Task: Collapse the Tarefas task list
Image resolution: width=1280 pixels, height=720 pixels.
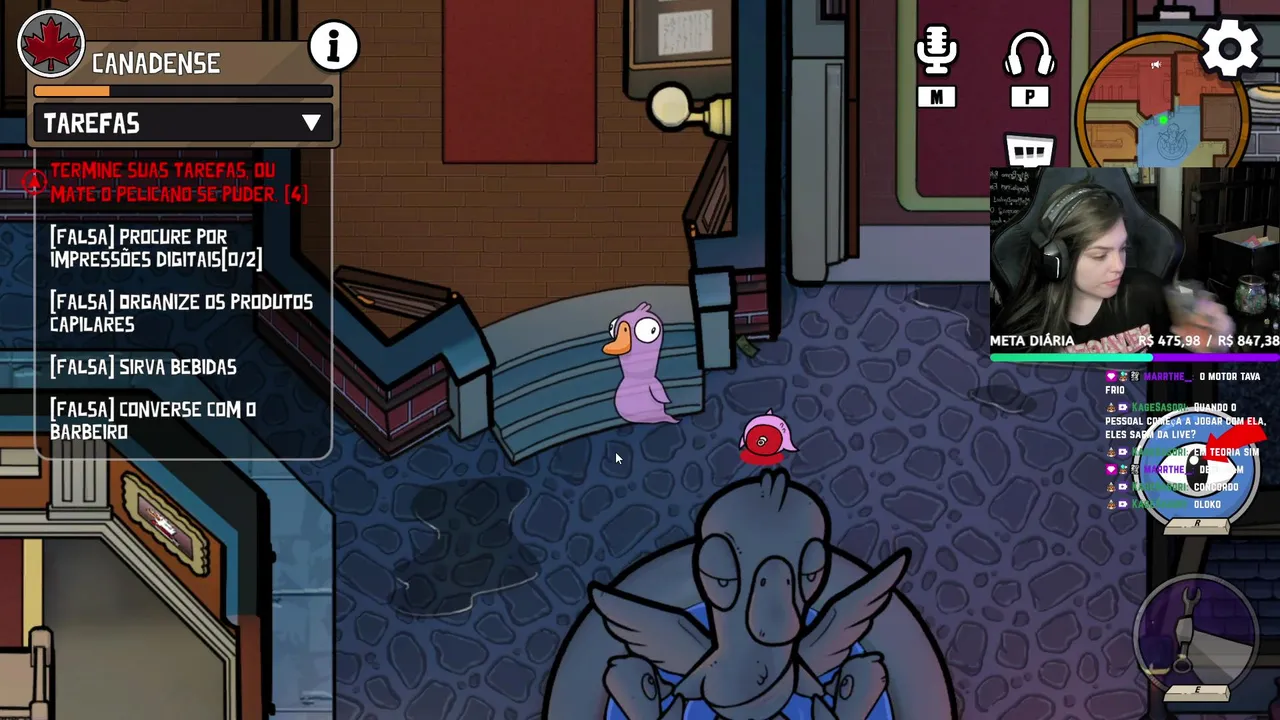Action: [311, 123]
